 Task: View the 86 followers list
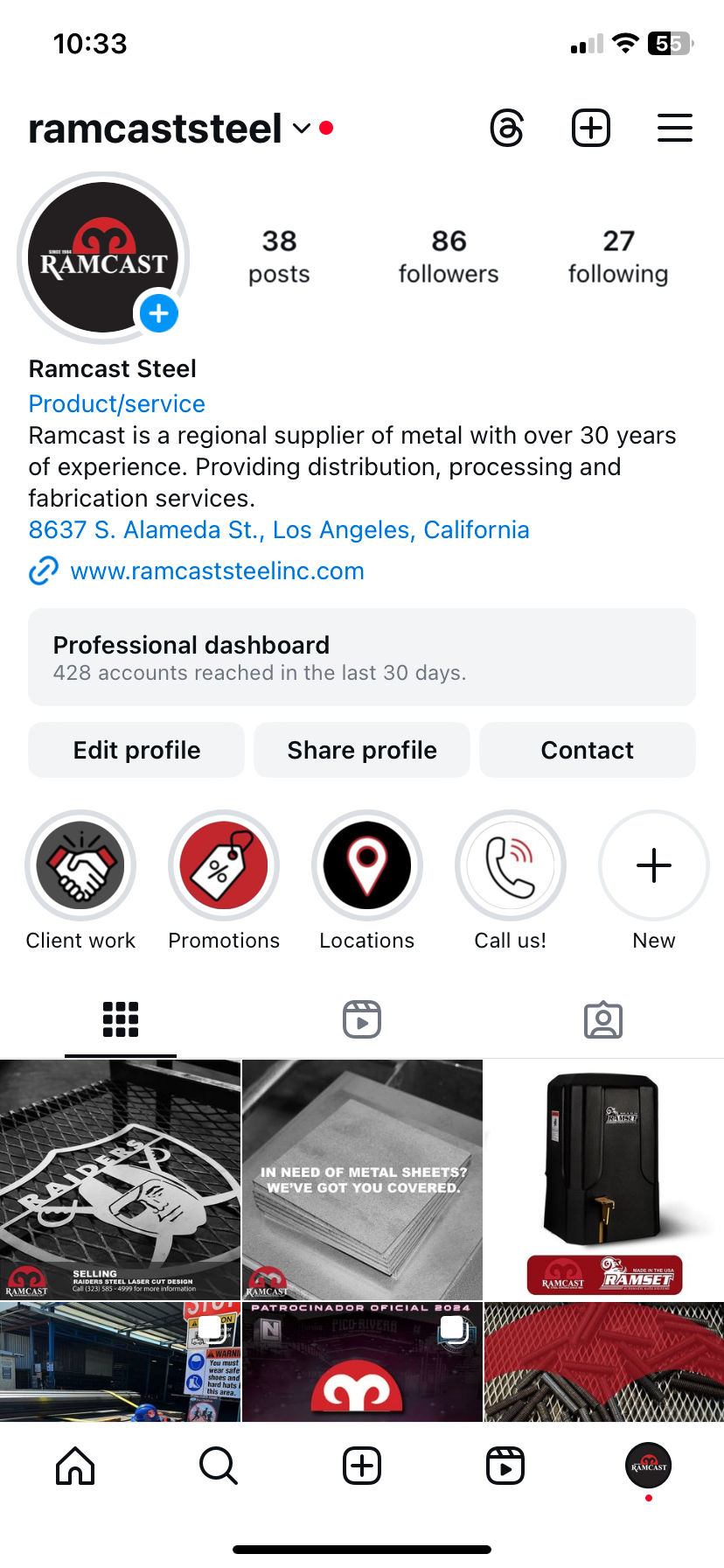point(449,256)
